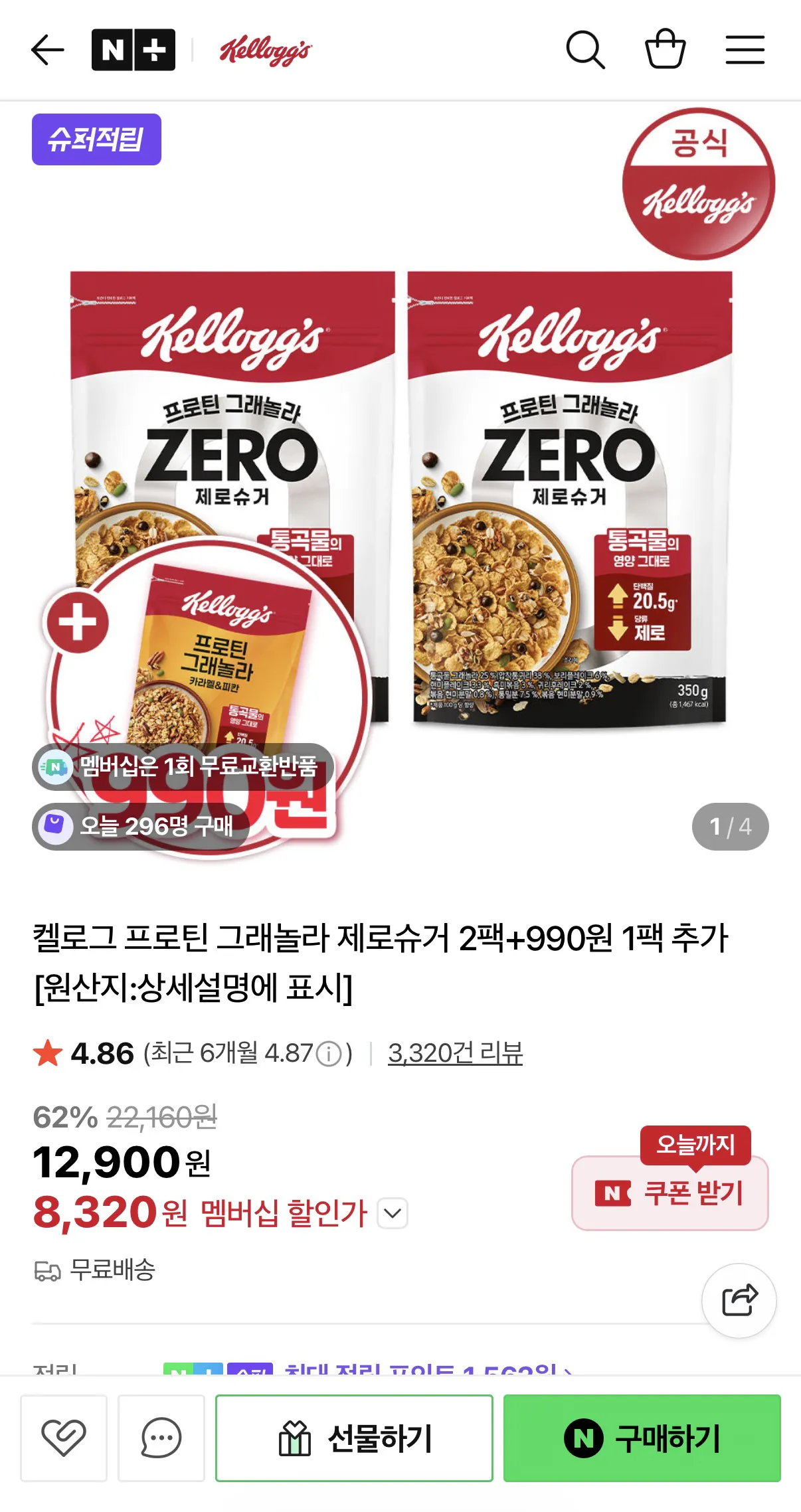Expand the 멤버십 할인가 price details chevron

[393, 1214]
